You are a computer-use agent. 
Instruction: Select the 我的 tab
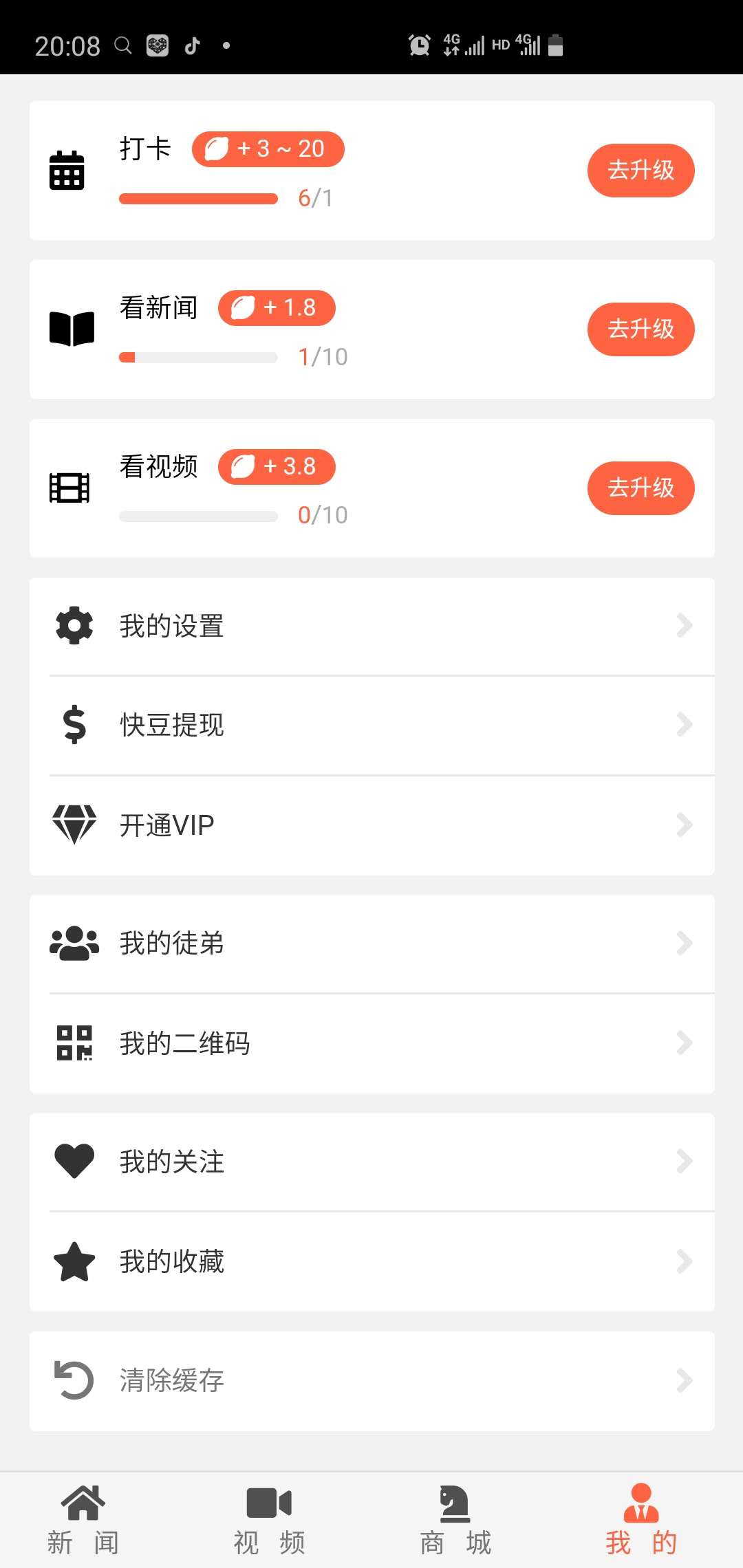pyautogui.click(x=641, y=1520)
